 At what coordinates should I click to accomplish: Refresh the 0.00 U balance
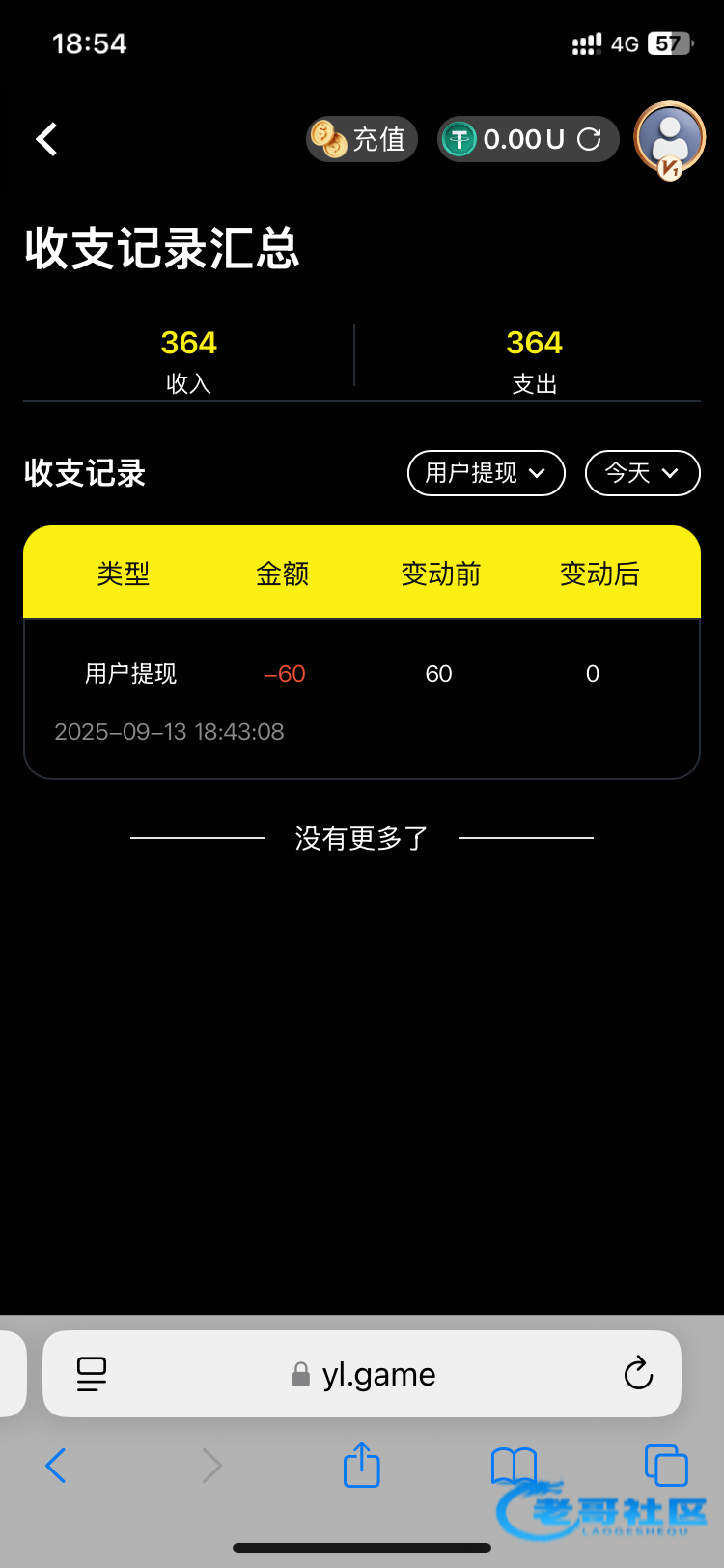point(589,139)
